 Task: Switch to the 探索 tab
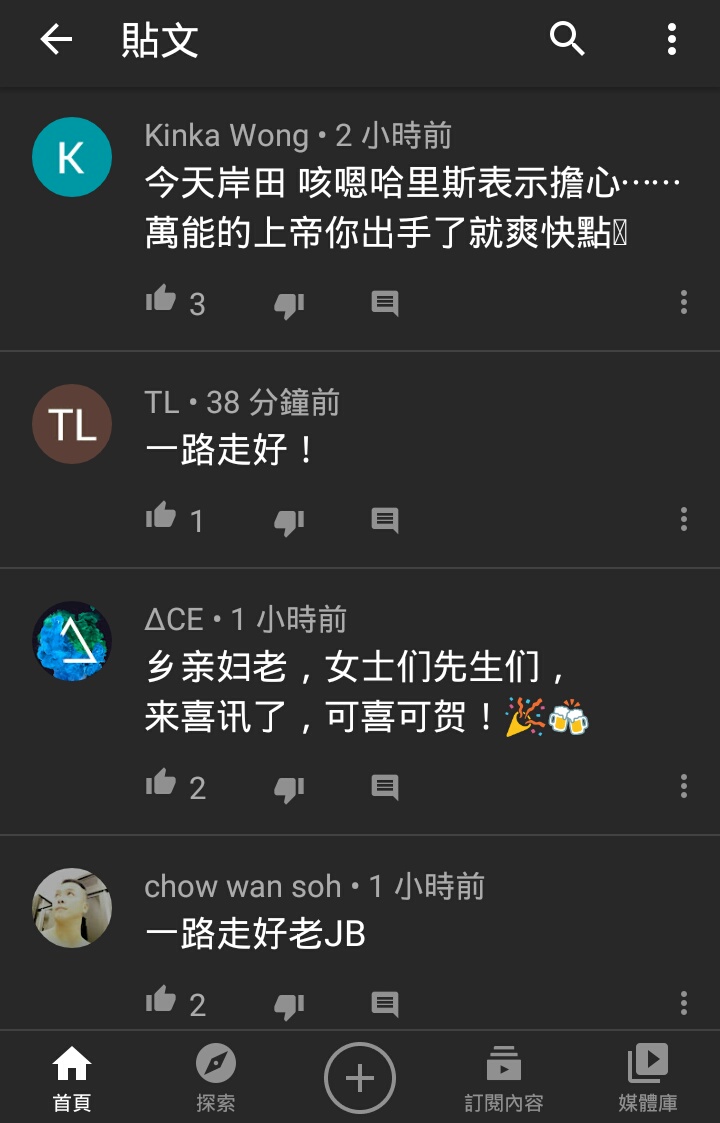[216, 1078]
